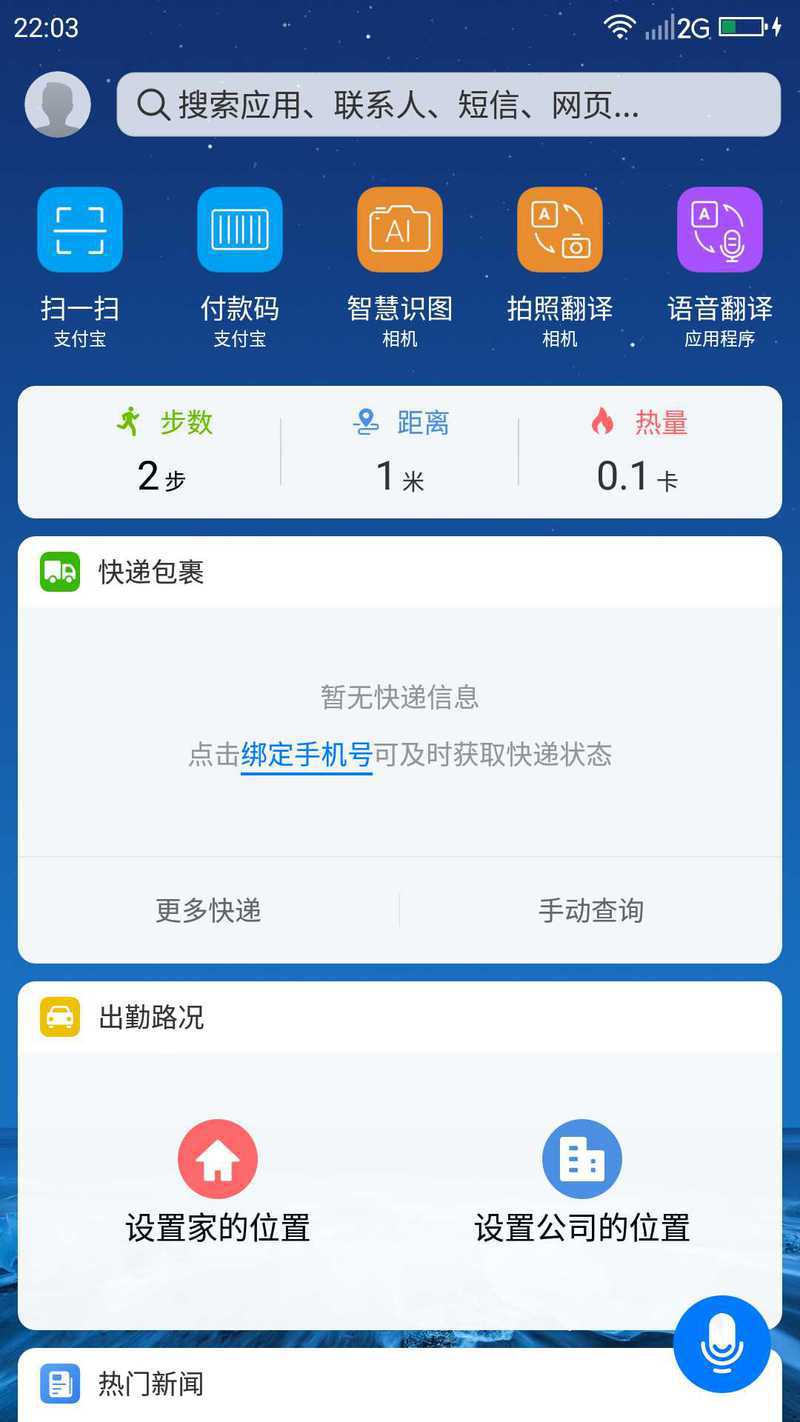Follow the 绑定手机号 link
This screenshot has width=800, height=1422.
click(306, 754)
